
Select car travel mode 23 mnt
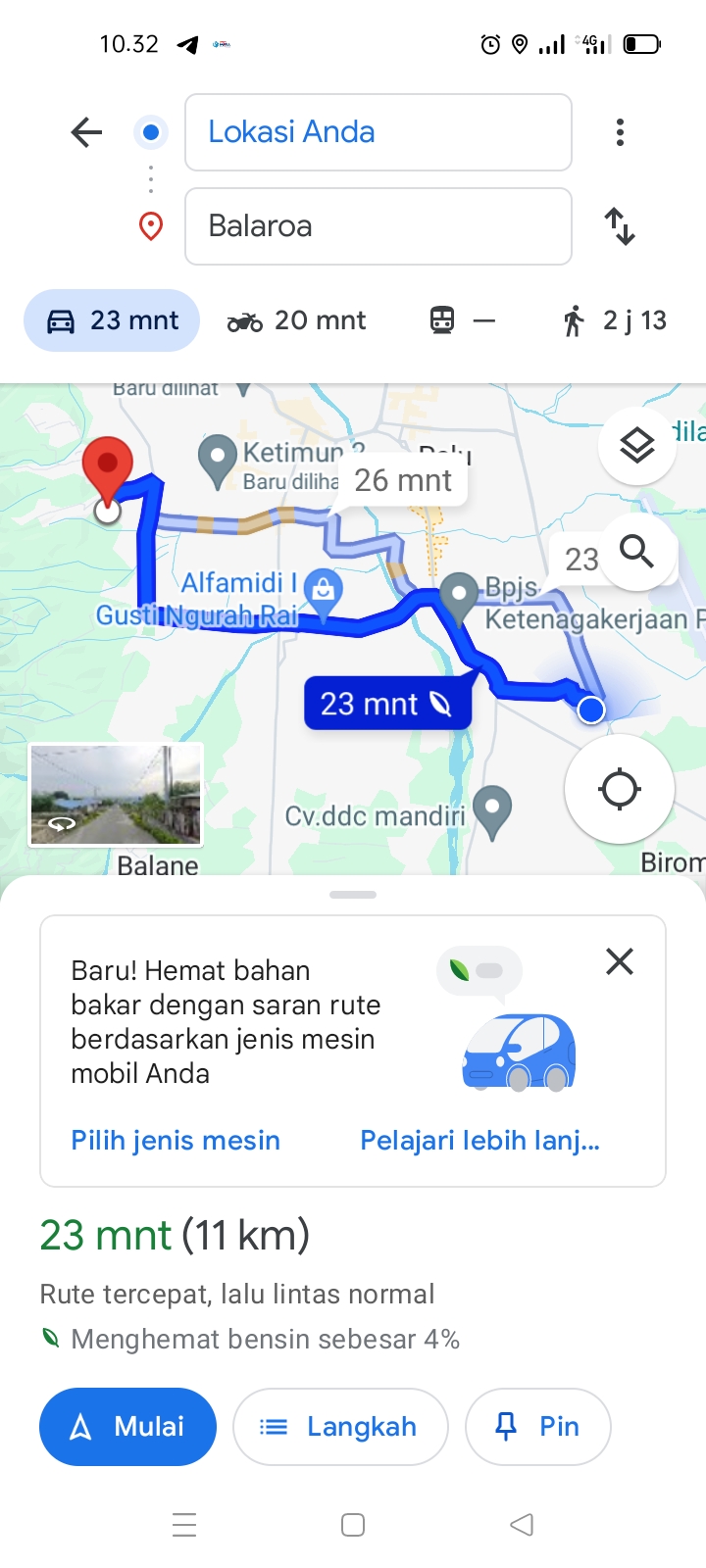112,320
